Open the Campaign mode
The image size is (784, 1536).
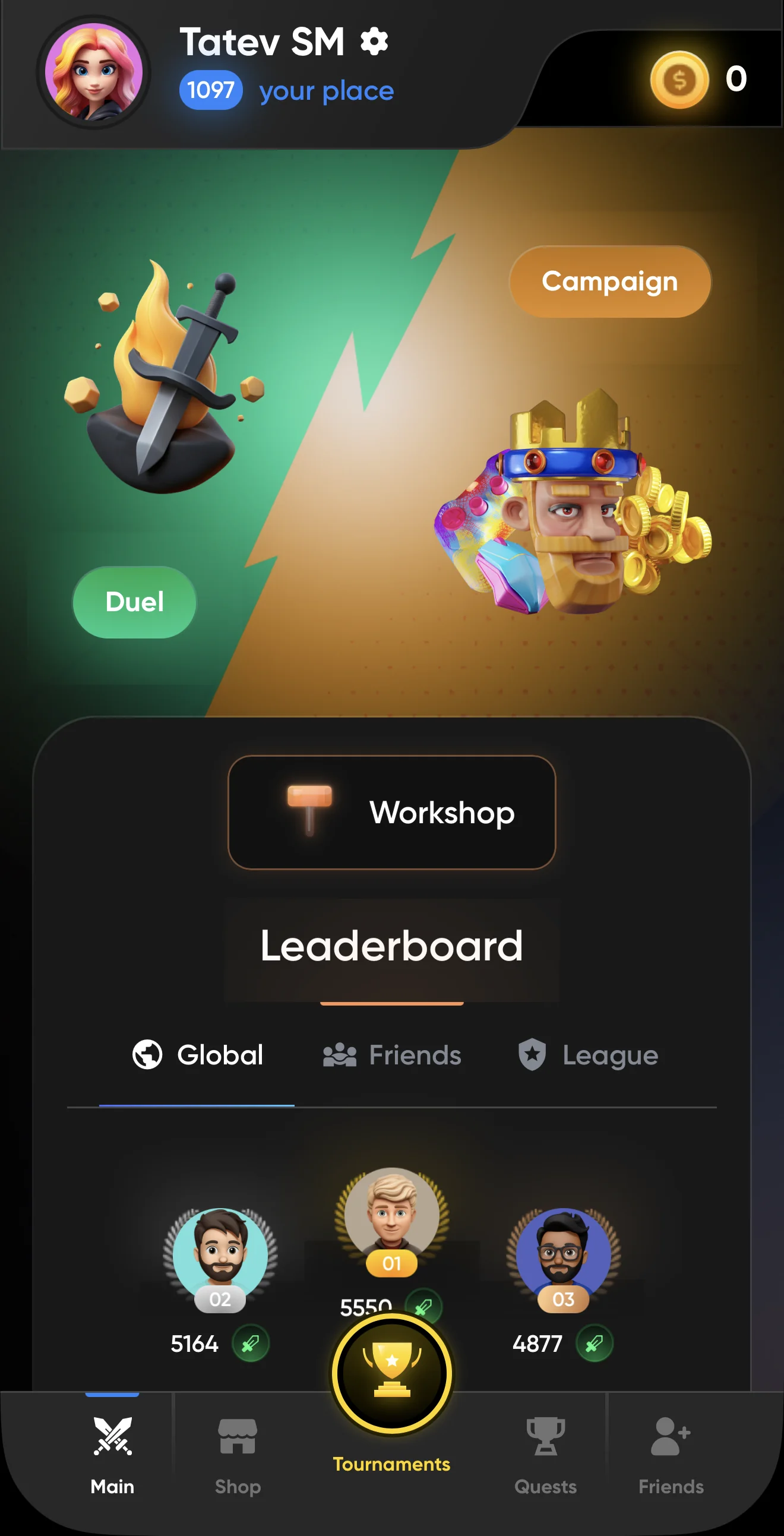(610, 282)
